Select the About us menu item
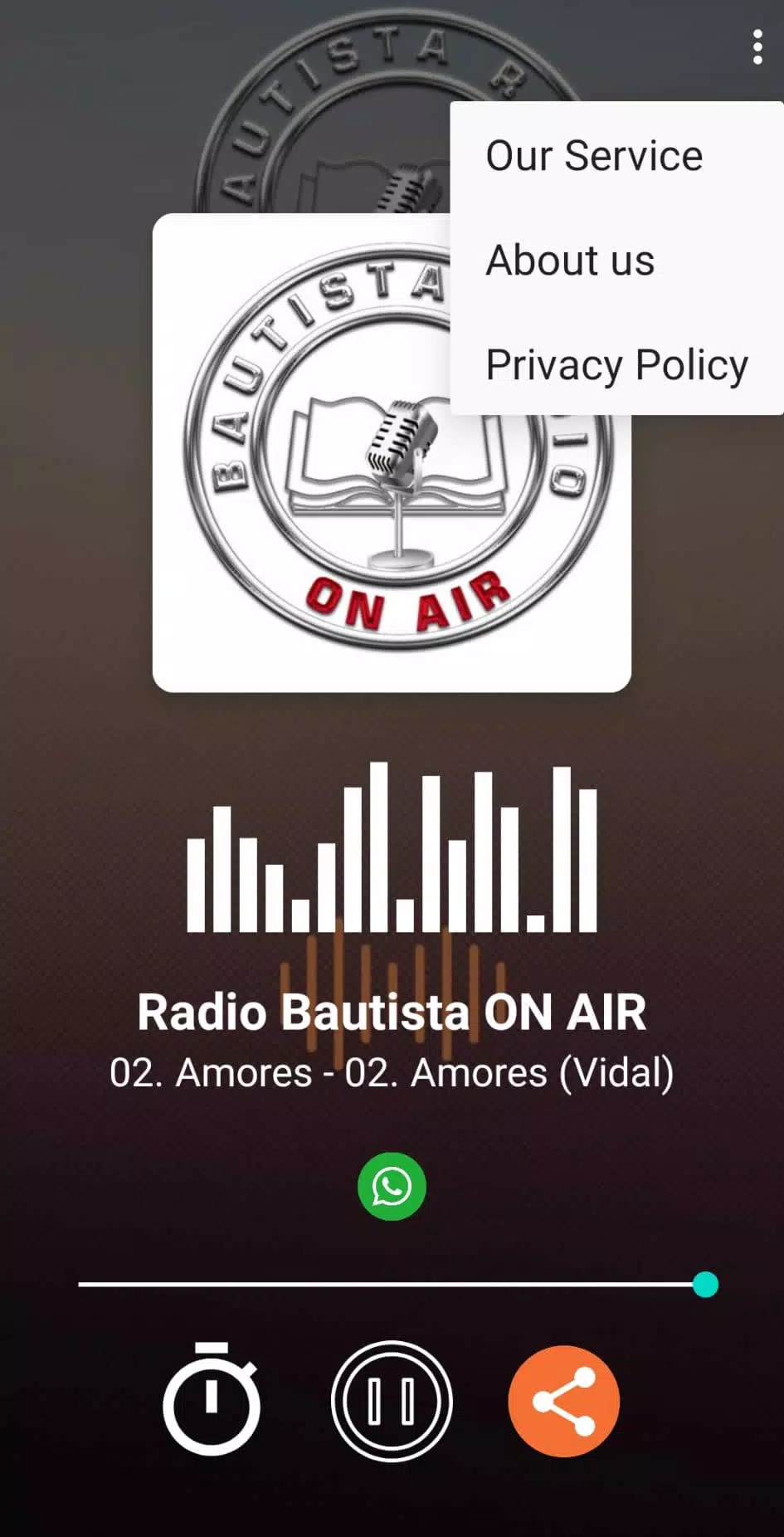This screenshot has width=784, height=1537. pos(571,261)
